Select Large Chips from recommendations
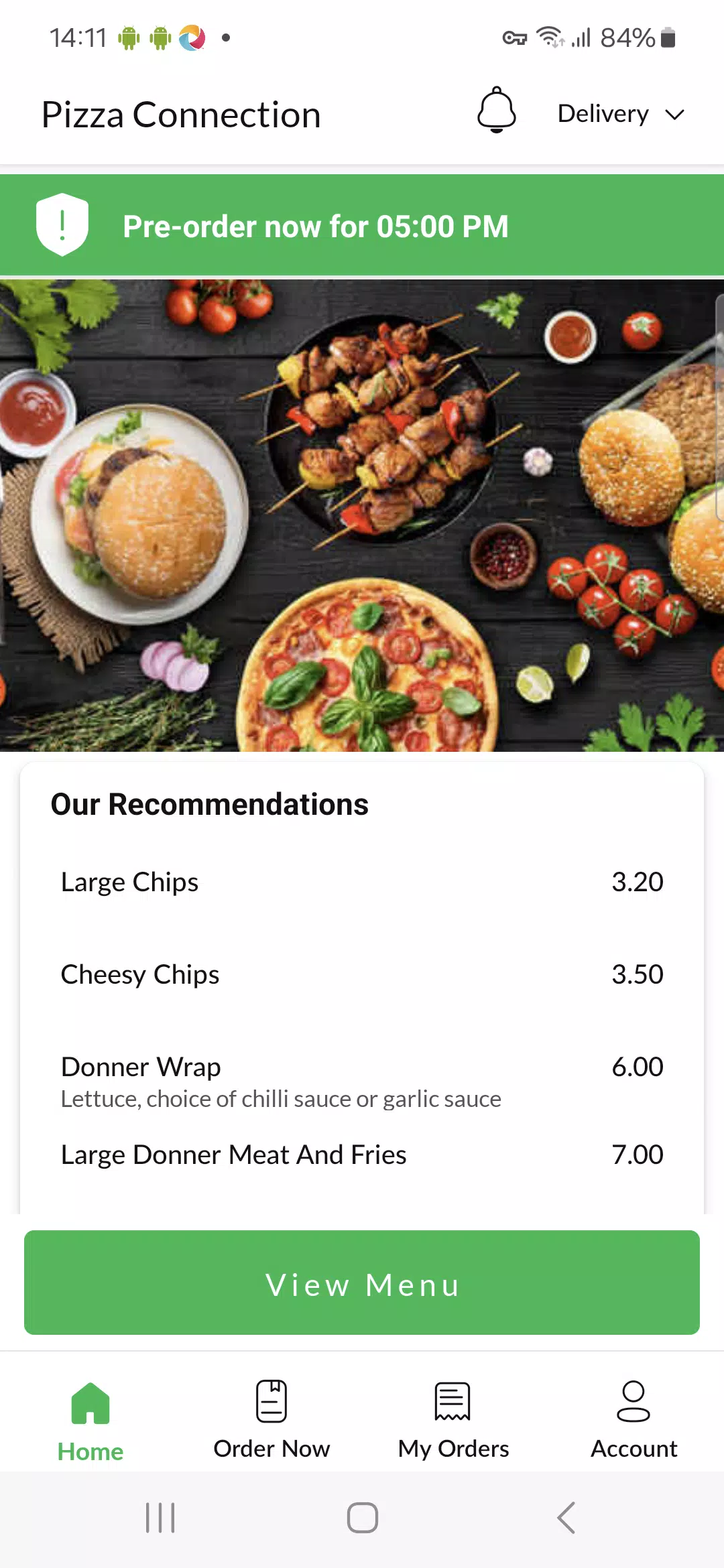The height and width of the screenshot is (1568, 724). [x=362, y=882]
